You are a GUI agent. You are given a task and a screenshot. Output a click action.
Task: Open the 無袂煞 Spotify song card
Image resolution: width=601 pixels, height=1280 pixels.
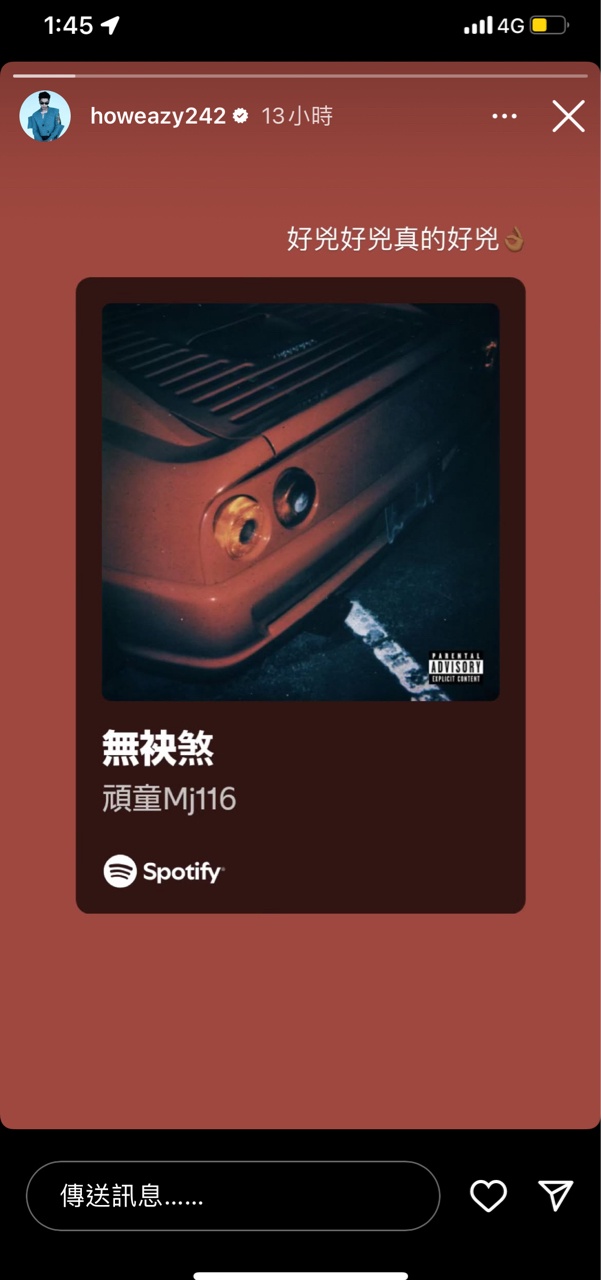click(300, 594)
